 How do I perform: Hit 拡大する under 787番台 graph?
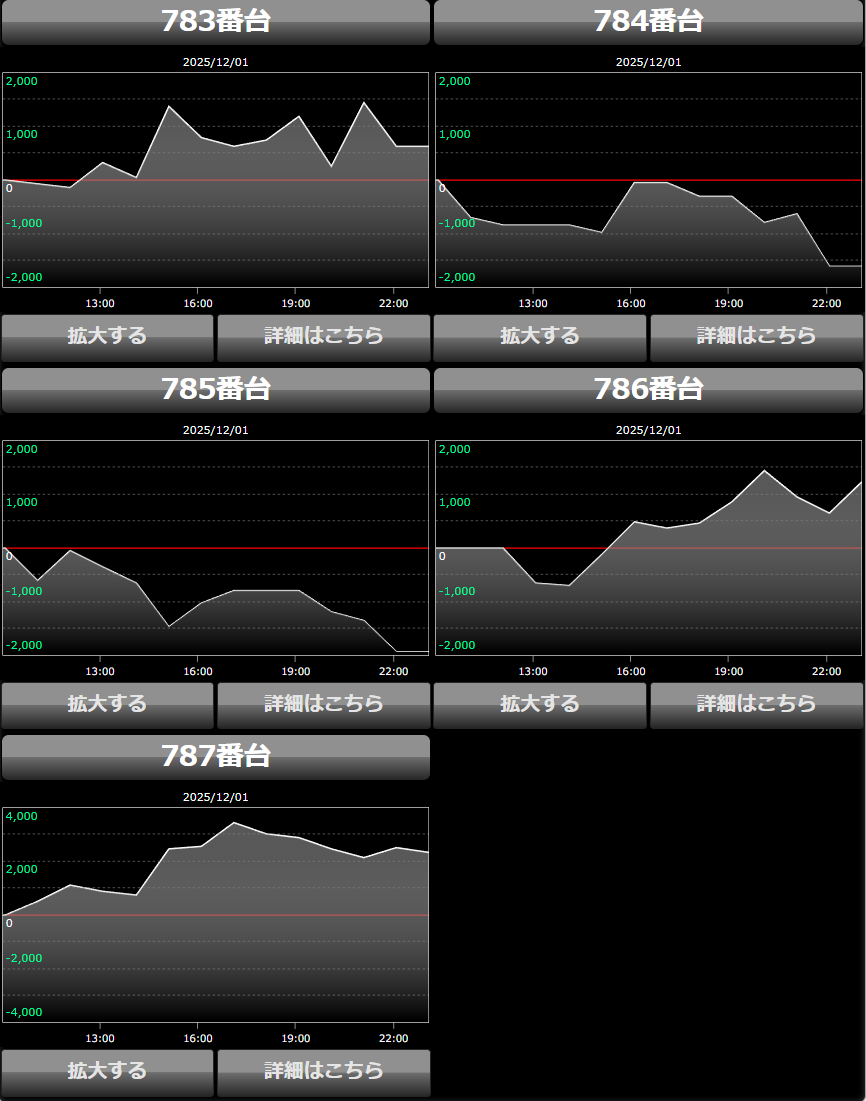click(107, 1072)
